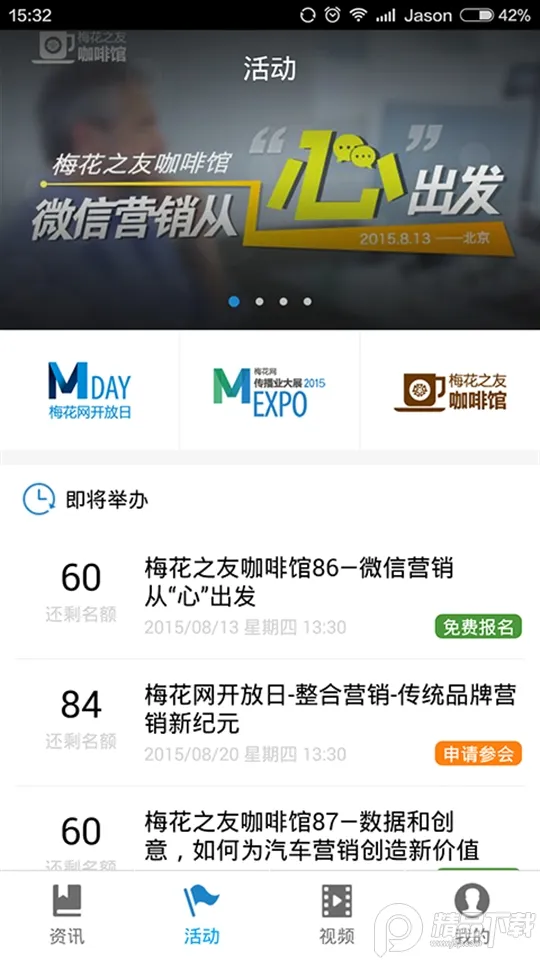Switch to the 资讯 tab
Screen dimensions: 540x960
click(x=67, y=915)
